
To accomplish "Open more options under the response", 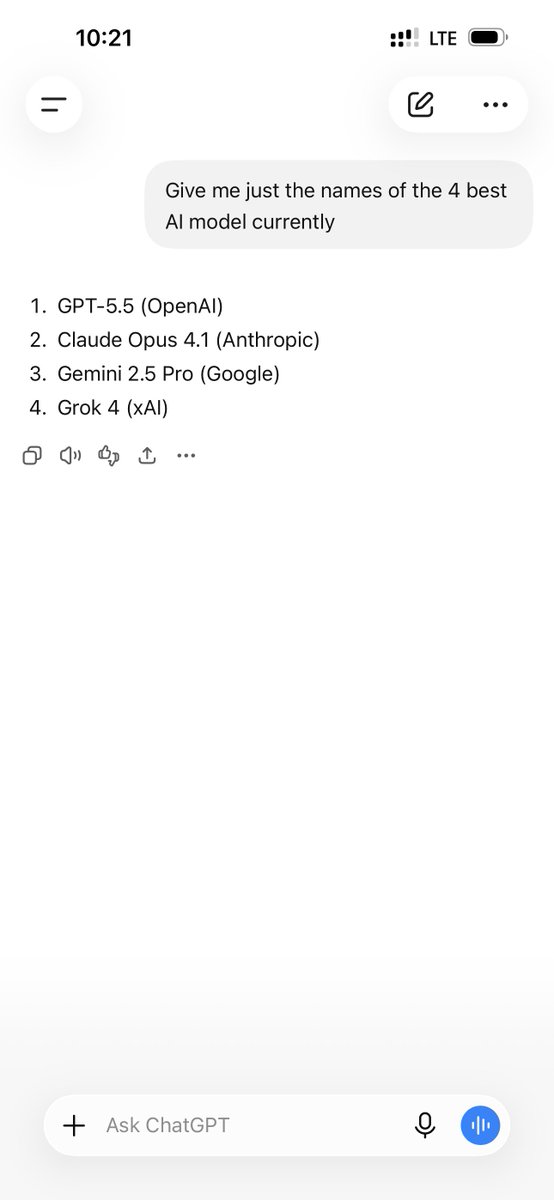I will tap(186, 456).
